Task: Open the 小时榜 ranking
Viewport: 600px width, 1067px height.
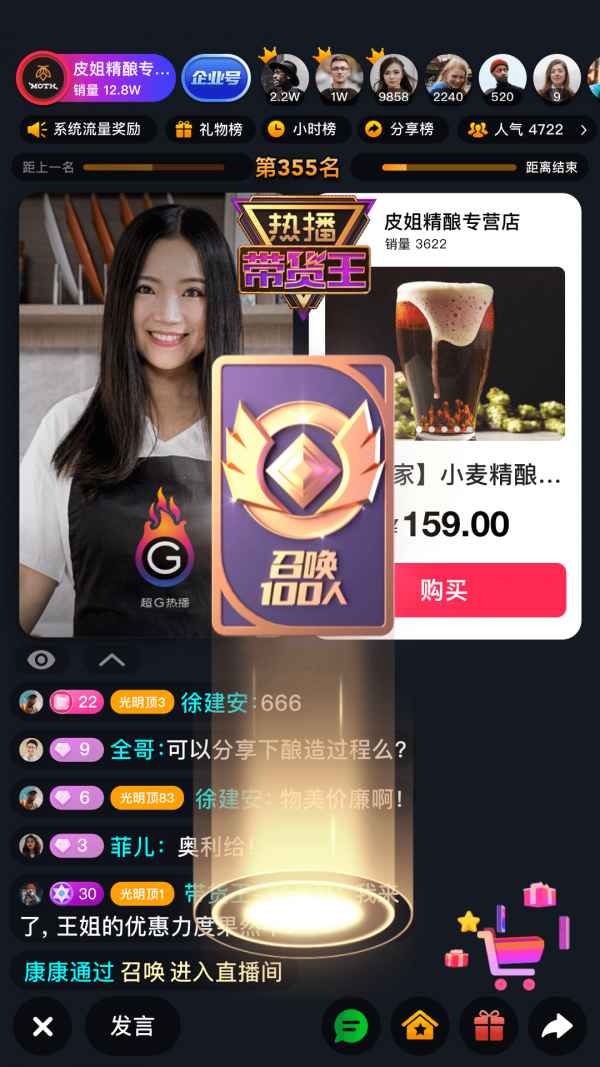Action: pyautogui.click(x=305, y=129)
